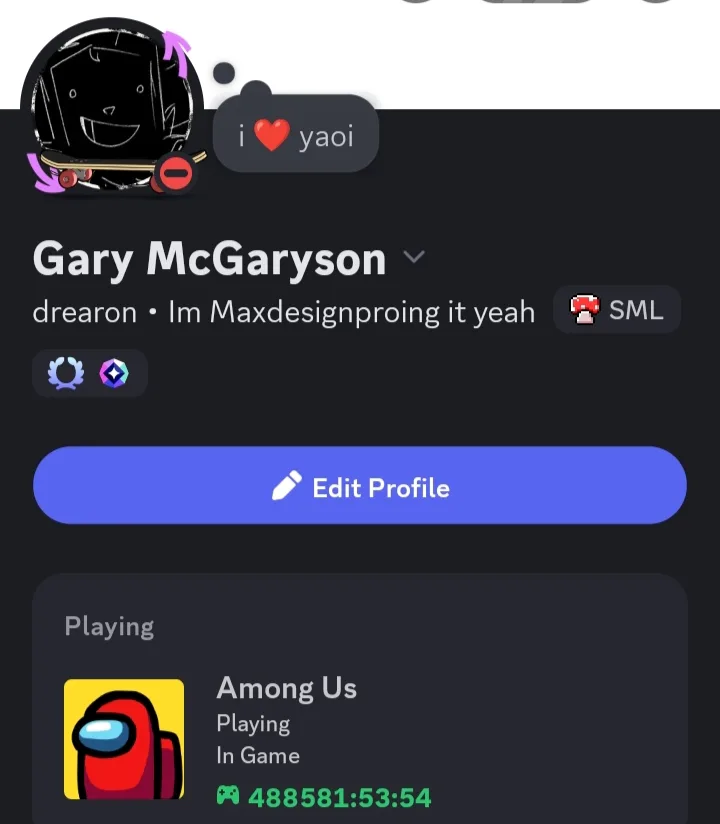Image resolution: width=720 pixels, height=824 pixels.
Task: Open the profile avatar picture
Action: coord(110,112)
